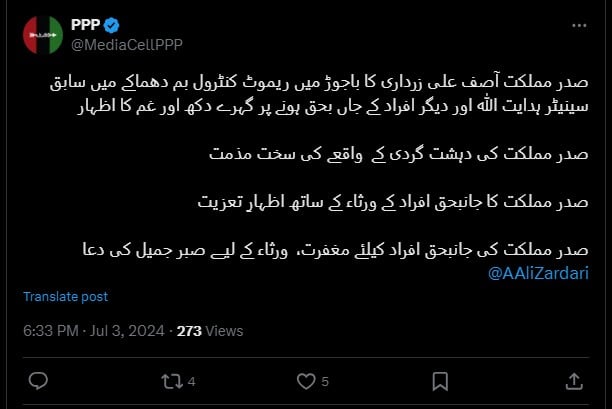This screenshot has width=612, height=409.
Task: Translate this post
Action: [65, 298]
